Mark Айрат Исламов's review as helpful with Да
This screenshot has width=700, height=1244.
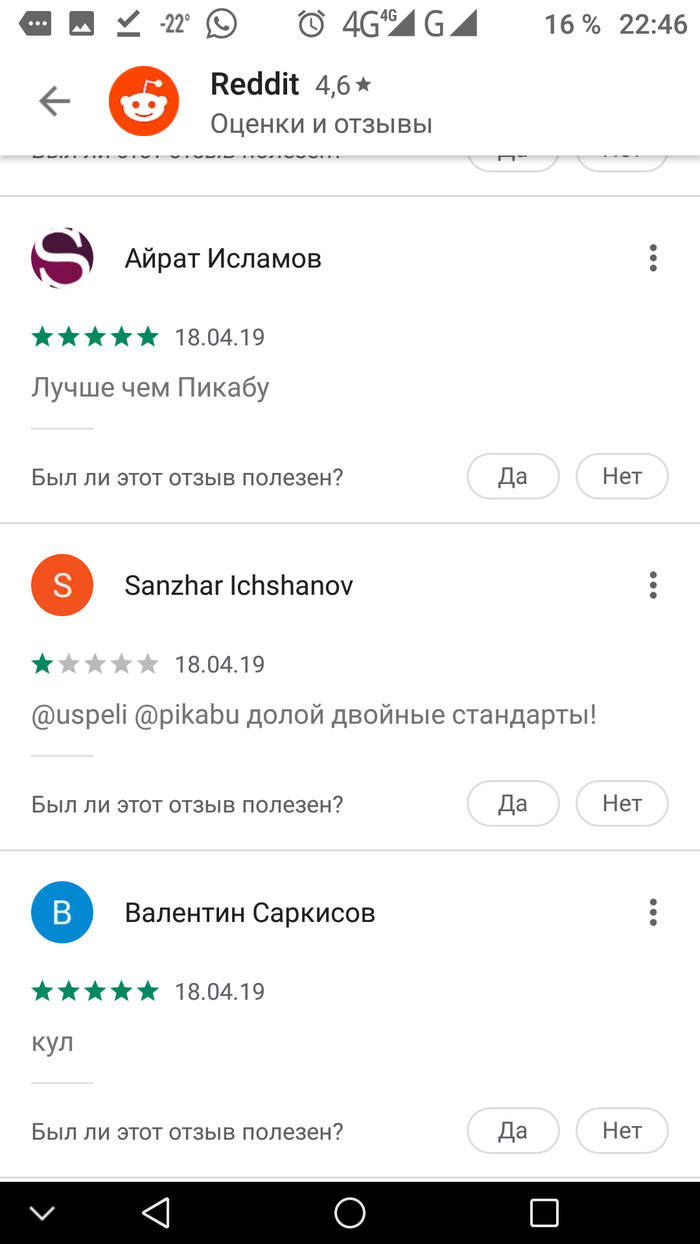point(512,477)
